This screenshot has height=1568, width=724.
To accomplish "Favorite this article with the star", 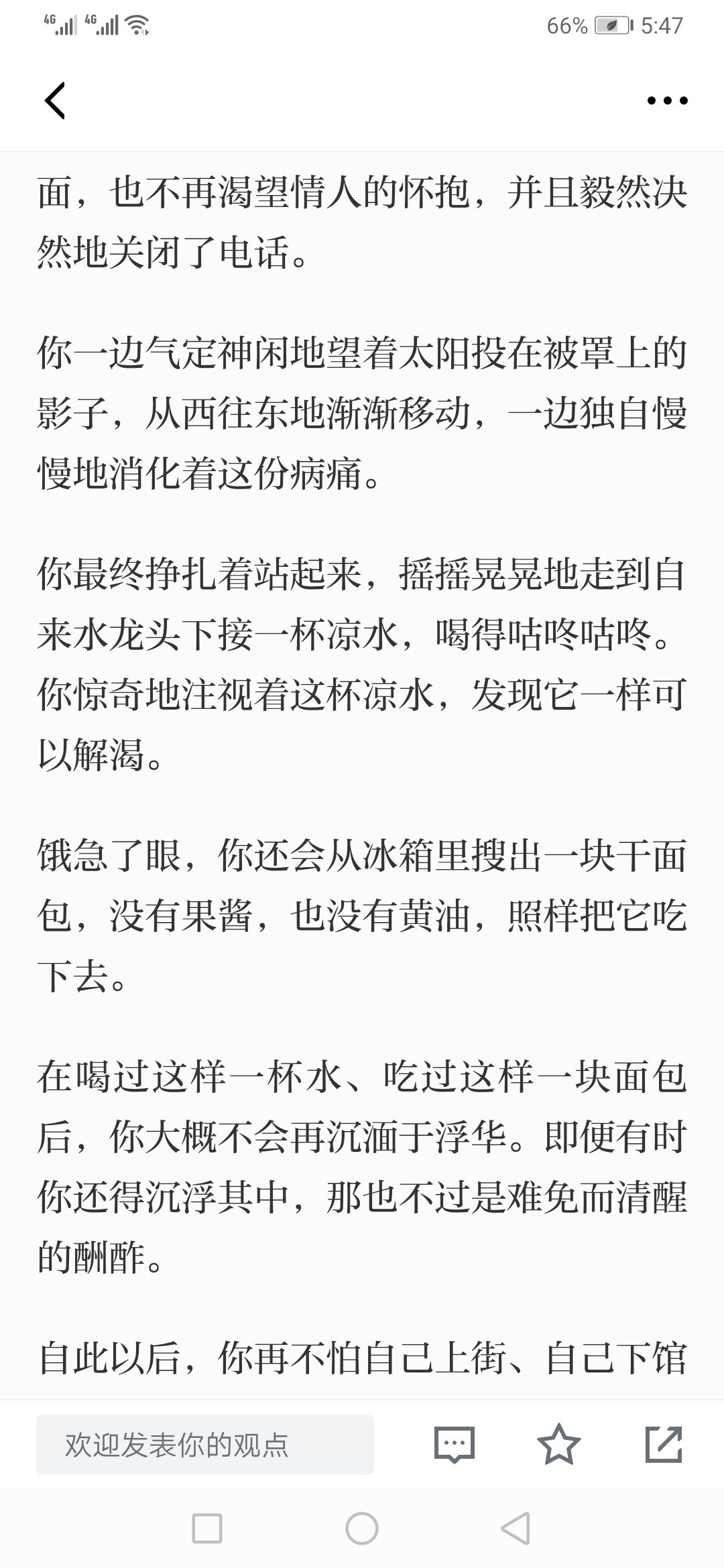I will point(558,1444).
